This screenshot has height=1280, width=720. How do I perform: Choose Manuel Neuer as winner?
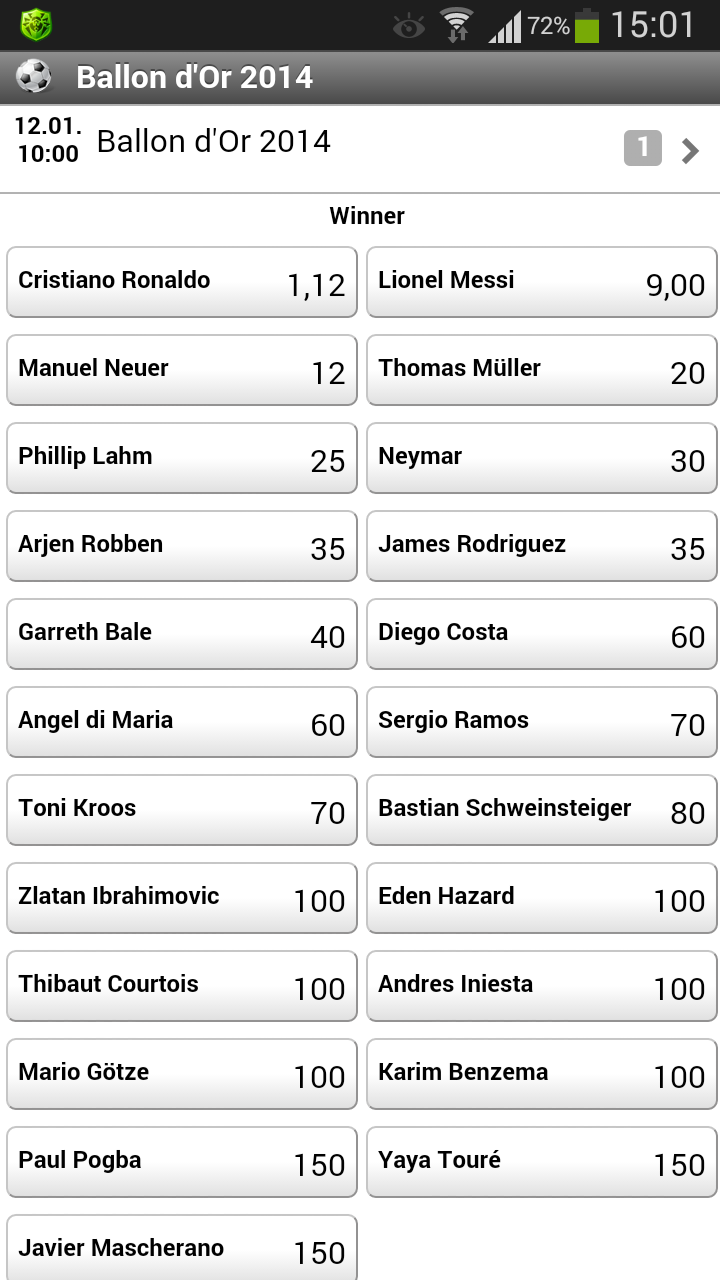(182, 371)
